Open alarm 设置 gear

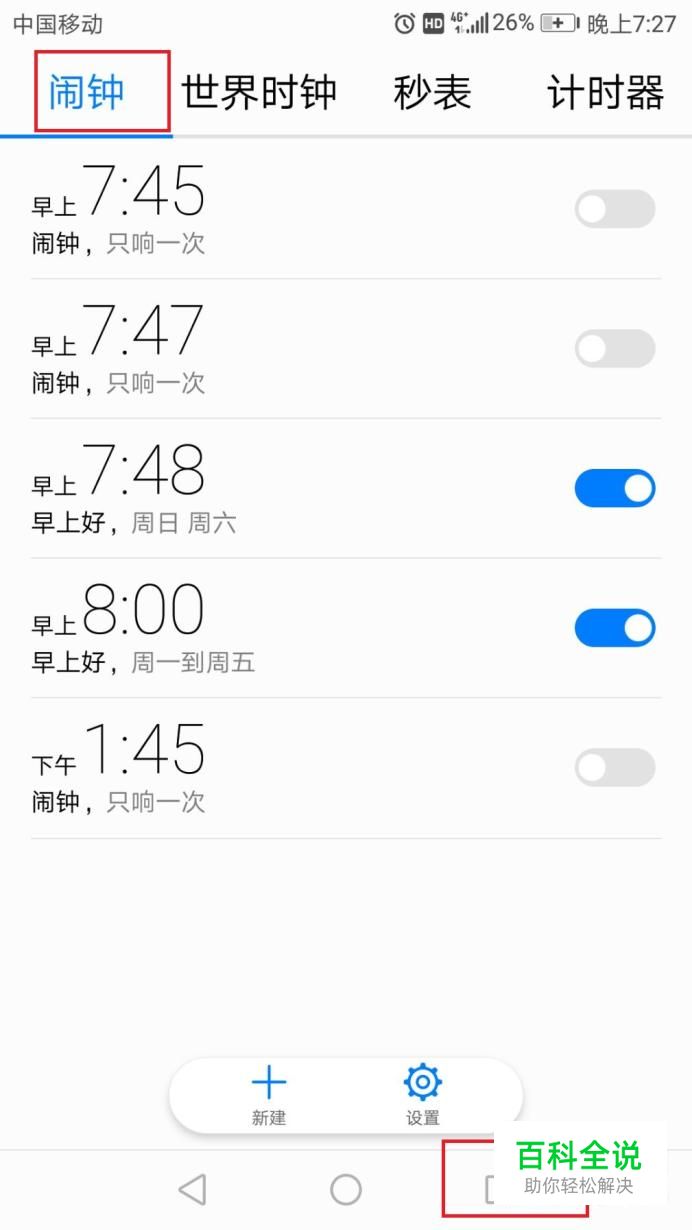click(x=423, y=1096)
